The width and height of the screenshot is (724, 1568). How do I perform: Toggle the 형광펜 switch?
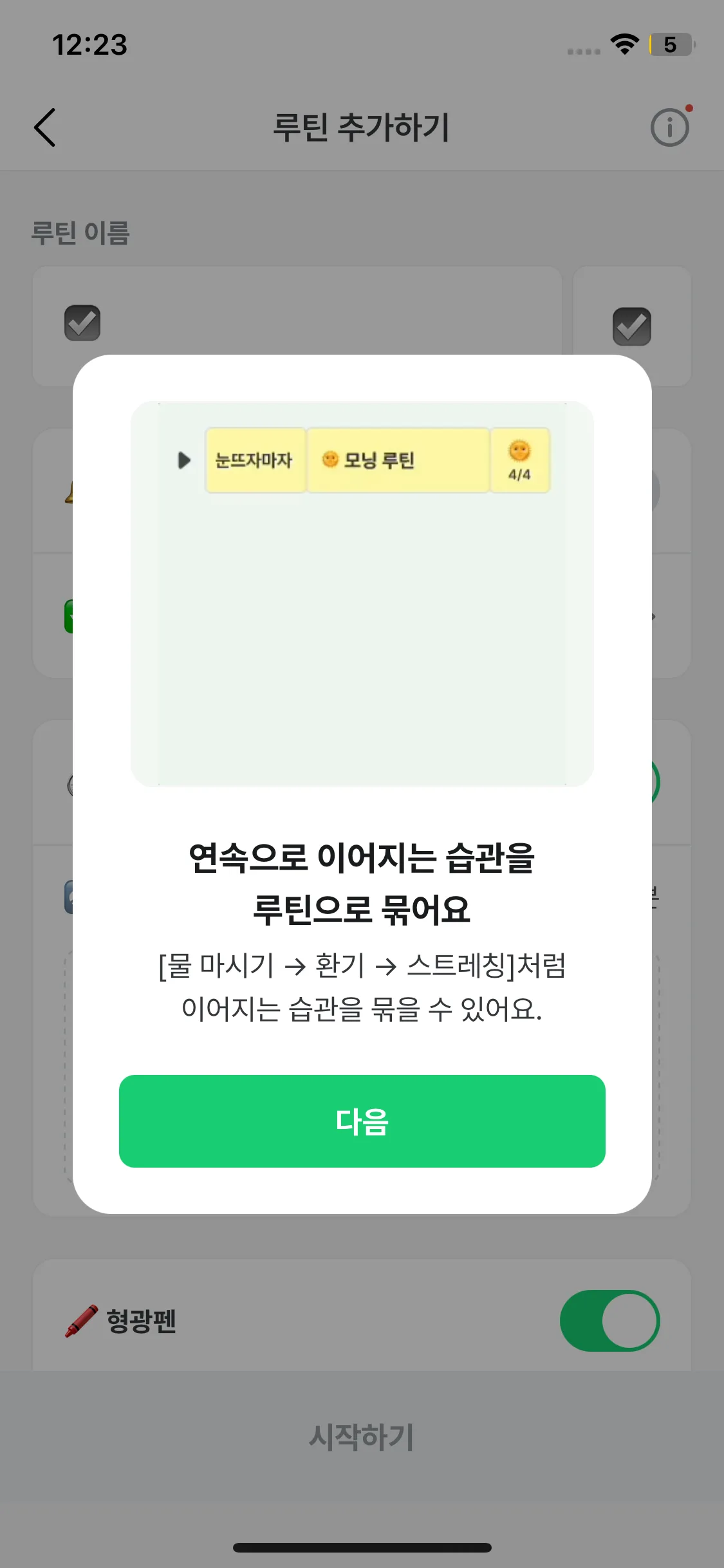click(609, 1320)
